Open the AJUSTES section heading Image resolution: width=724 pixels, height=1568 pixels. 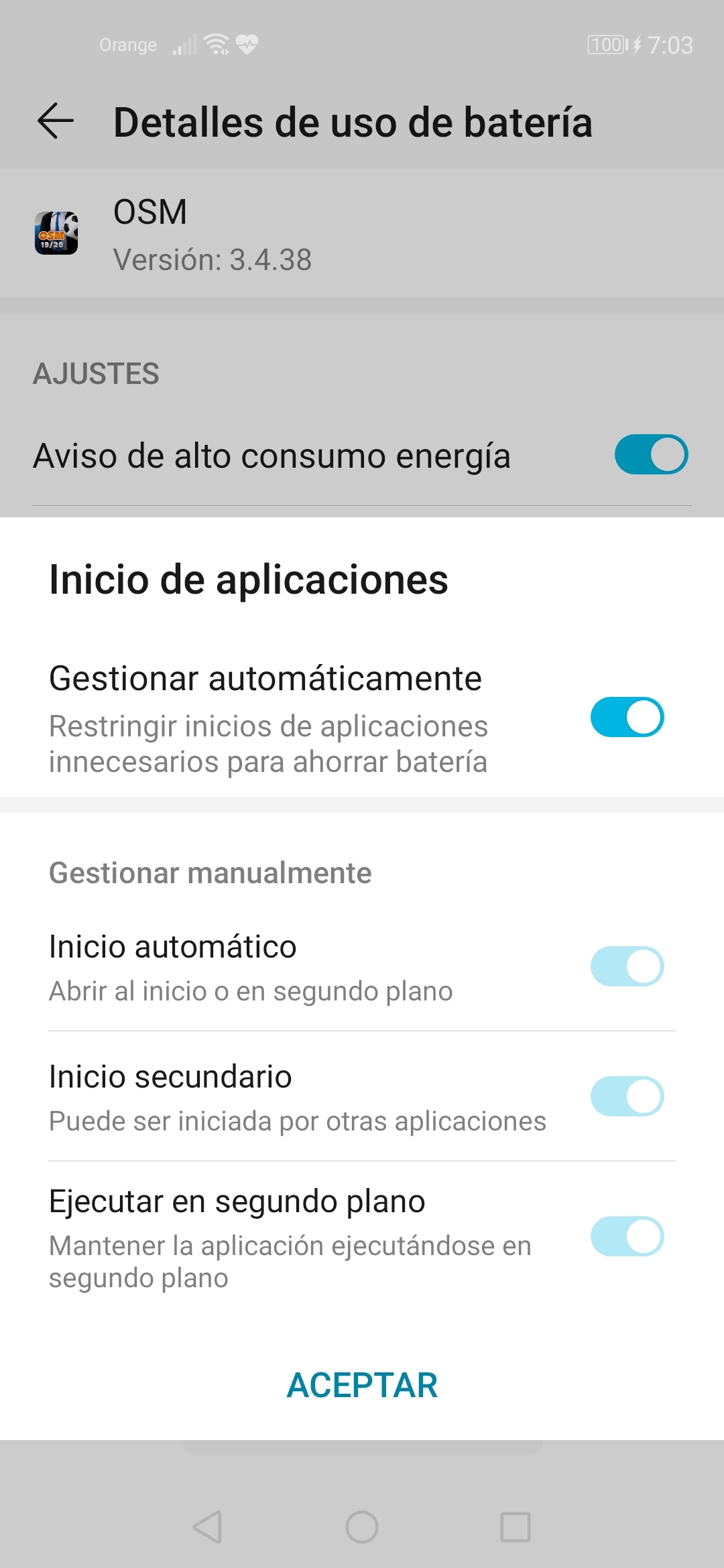(x=96, y=374)
